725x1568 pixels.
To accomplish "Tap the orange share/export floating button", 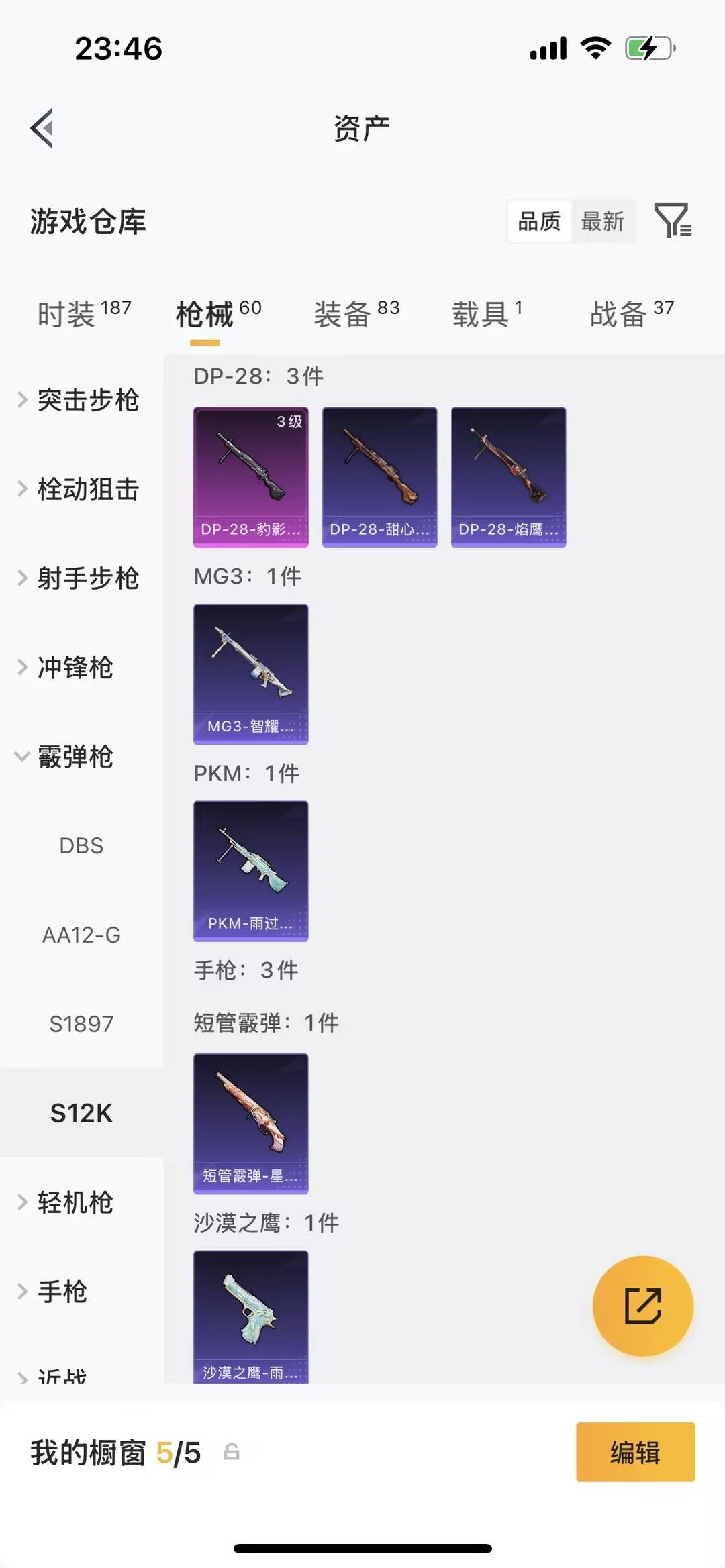I will coord(642,1306).
